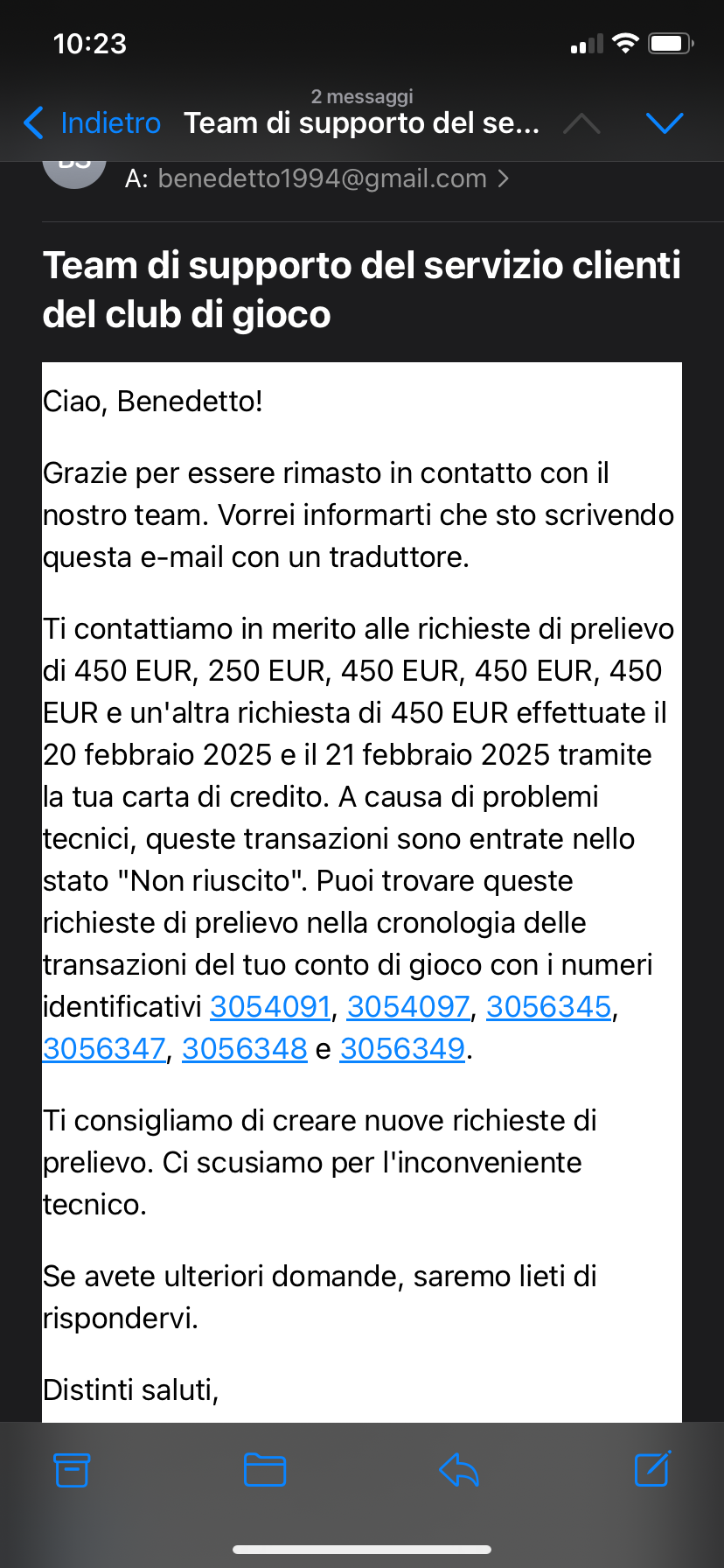Open transaction ID link 3054091
The width and height of the screenshot is (724, 1568).
[270, 1007]
